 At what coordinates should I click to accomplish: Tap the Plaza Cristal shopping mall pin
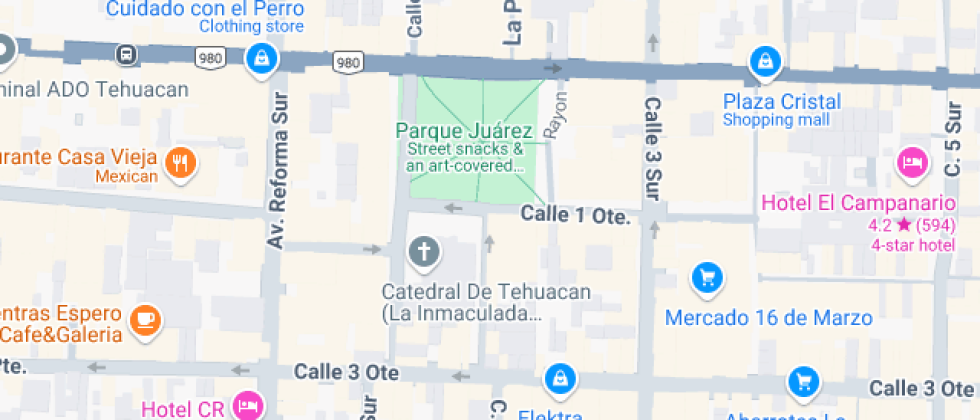(x=765, y=62)
